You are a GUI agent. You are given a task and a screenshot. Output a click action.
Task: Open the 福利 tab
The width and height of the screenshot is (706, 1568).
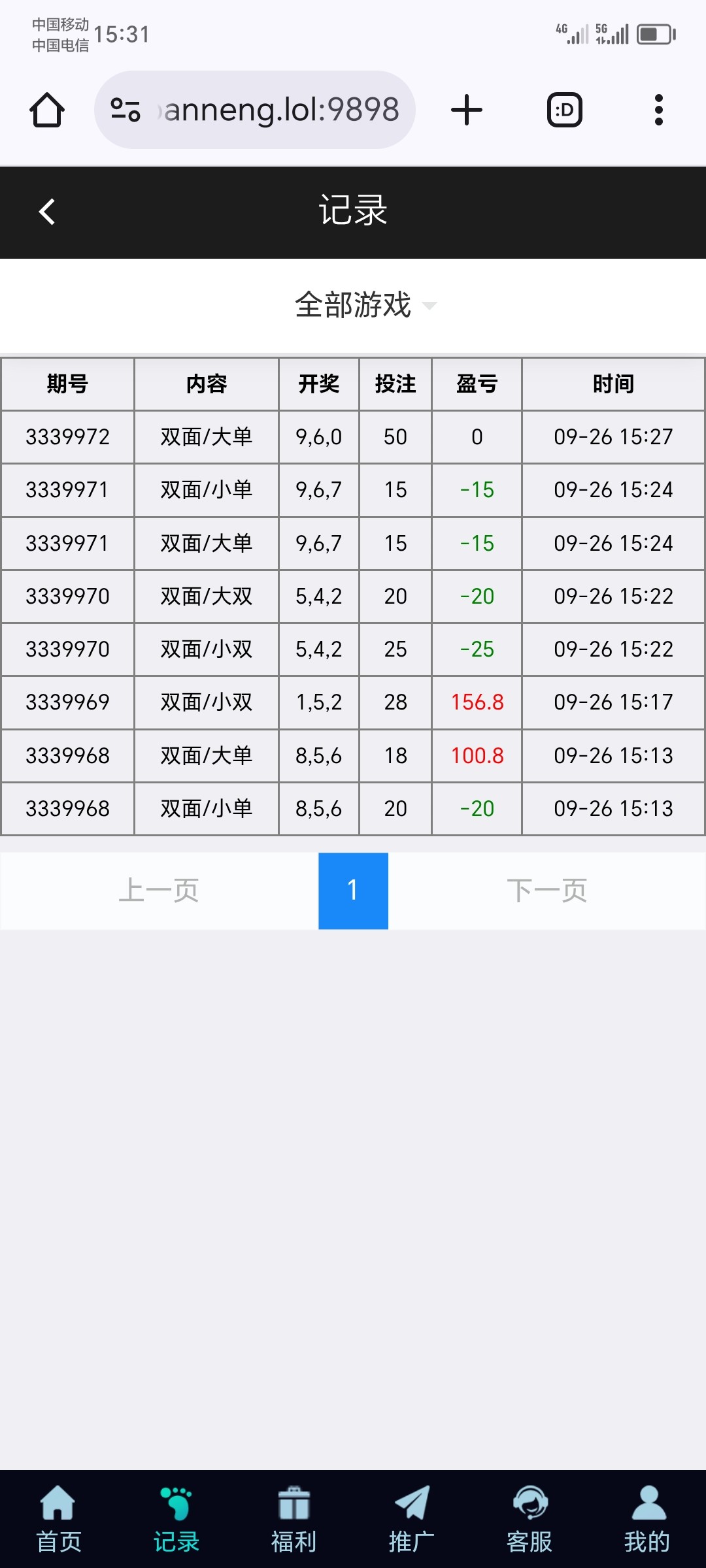coord(294,1520)
